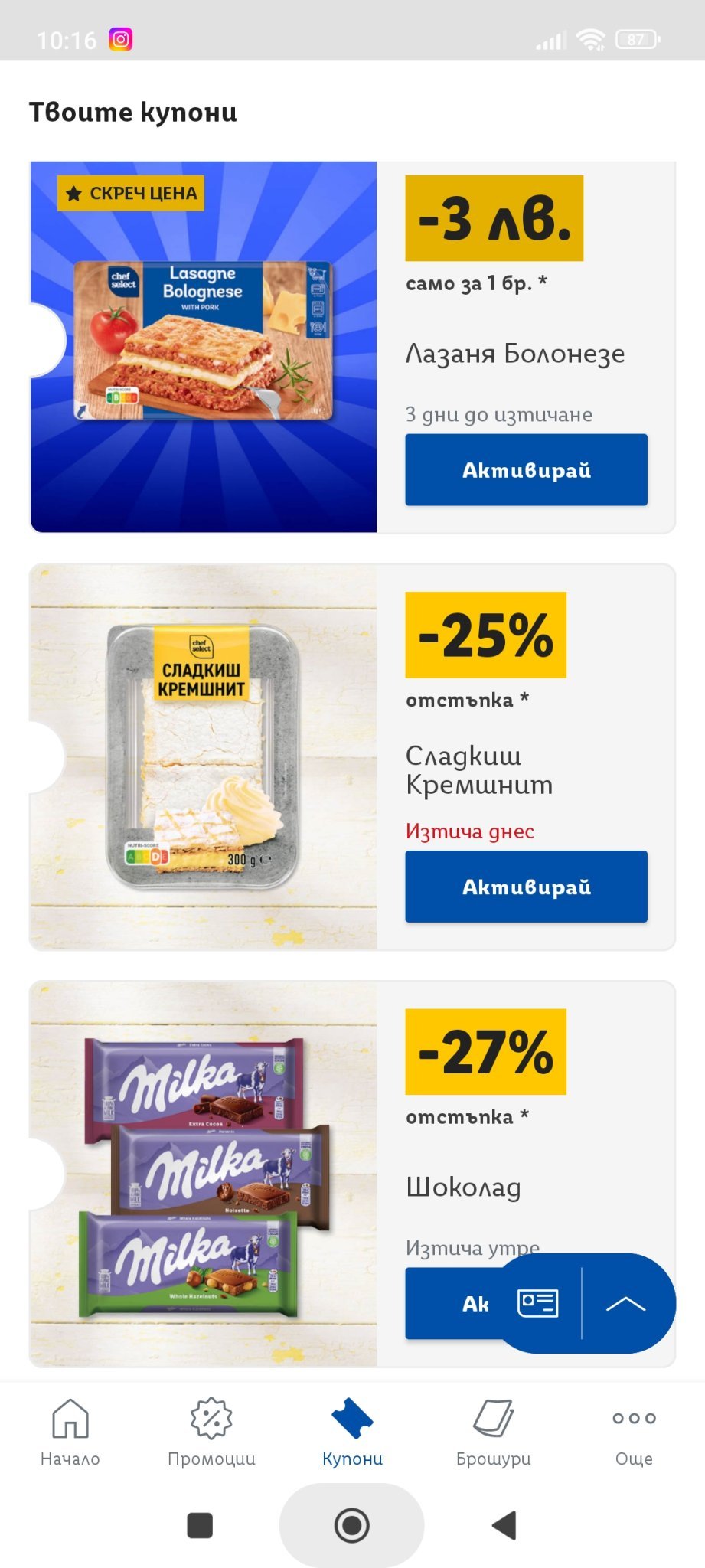Open the Лазаня Болонезе coupon card
Image resolution: width=705 pixels, height=1568 pixels.
[204, 347]
